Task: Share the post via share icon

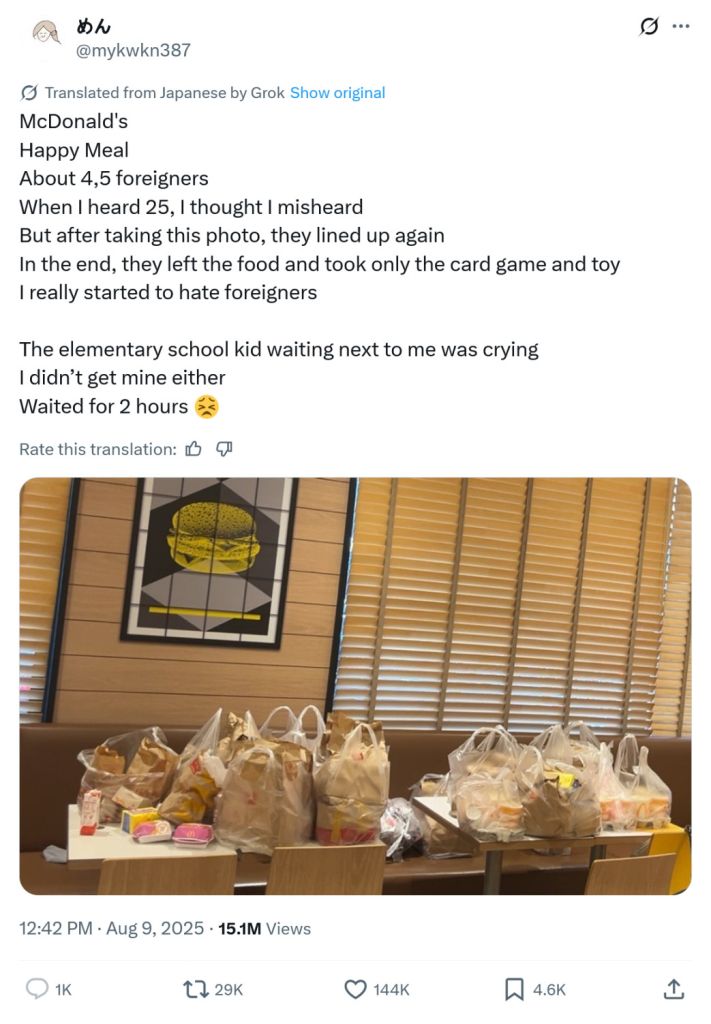Action: pyautogui.click(x=674, y=989)
